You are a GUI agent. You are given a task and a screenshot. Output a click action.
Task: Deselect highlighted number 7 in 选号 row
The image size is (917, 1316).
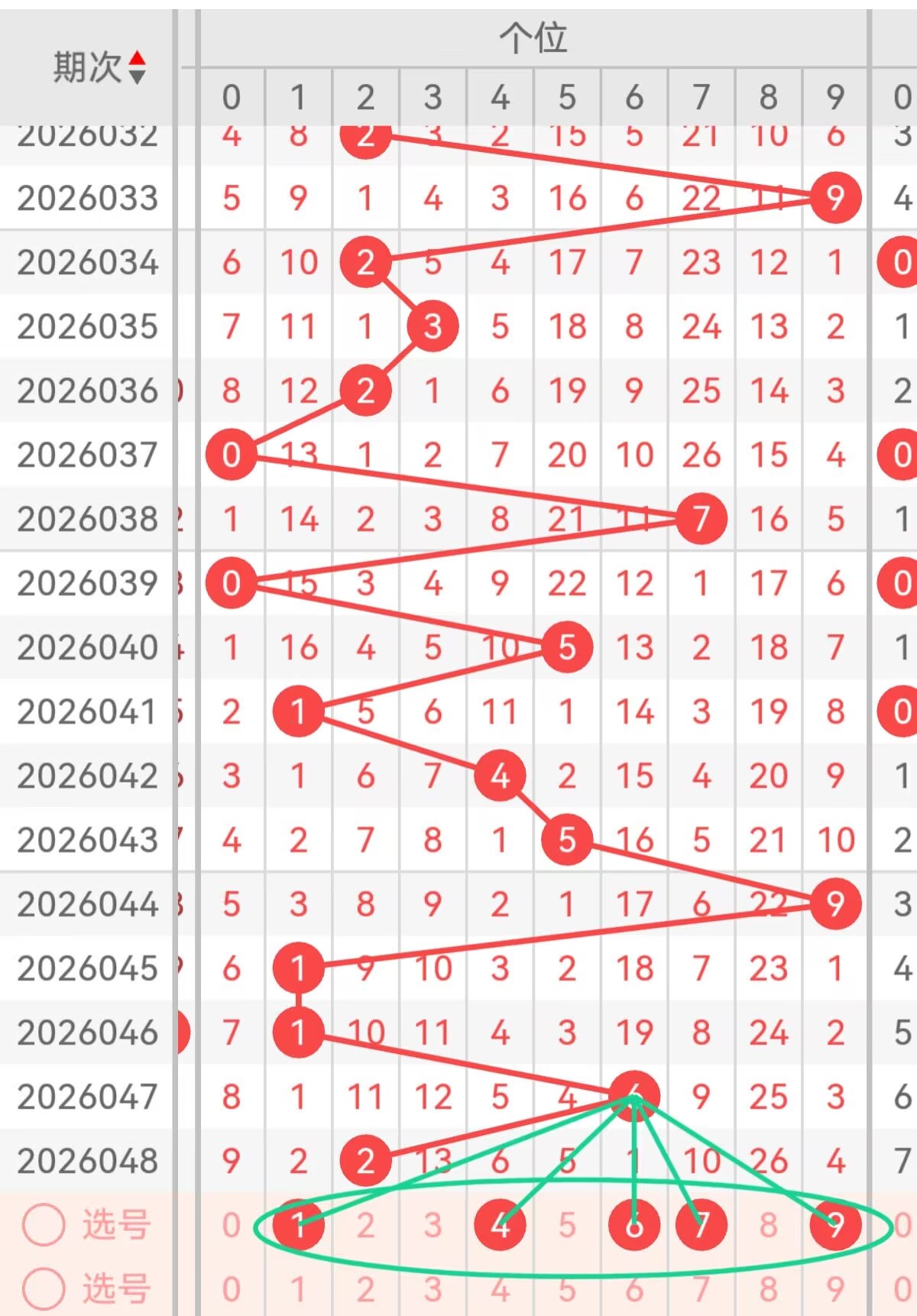pos(701,1225)
